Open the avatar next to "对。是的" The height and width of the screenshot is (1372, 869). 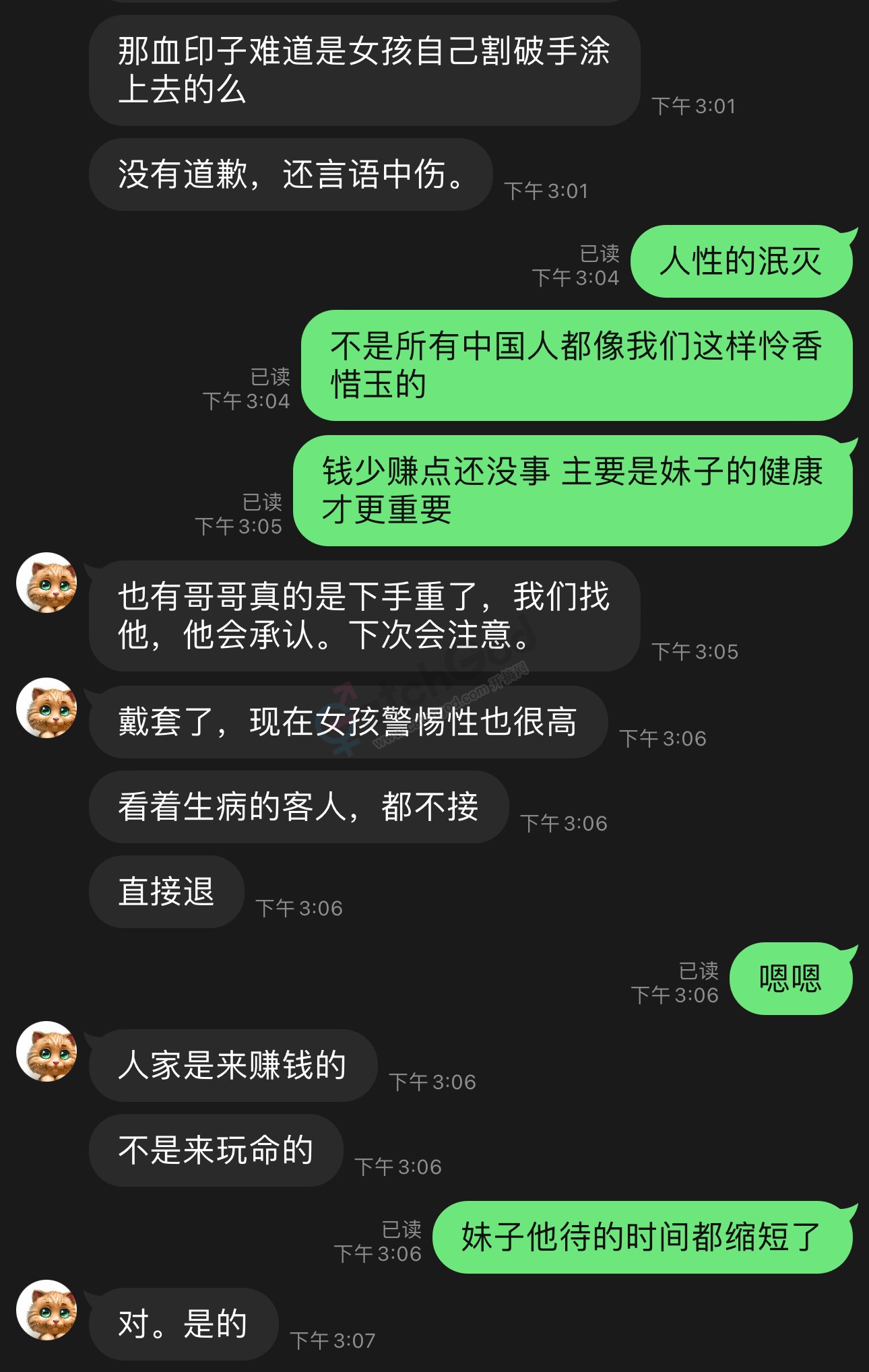46,1311
